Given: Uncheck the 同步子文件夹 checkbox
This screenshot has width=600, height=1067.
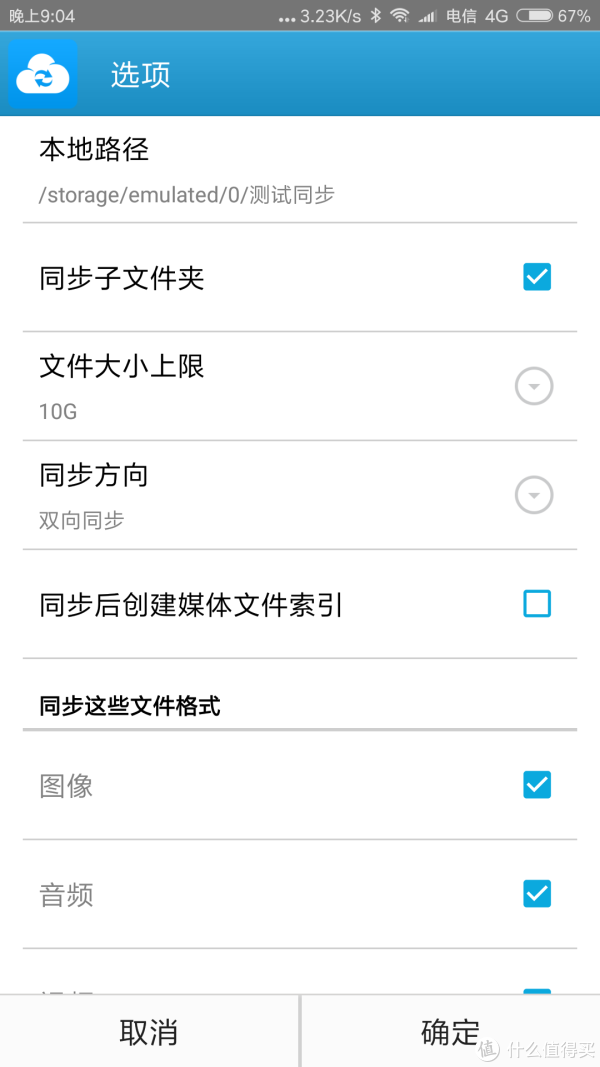Looking at the screenshot, I should [x=537, y=277].
